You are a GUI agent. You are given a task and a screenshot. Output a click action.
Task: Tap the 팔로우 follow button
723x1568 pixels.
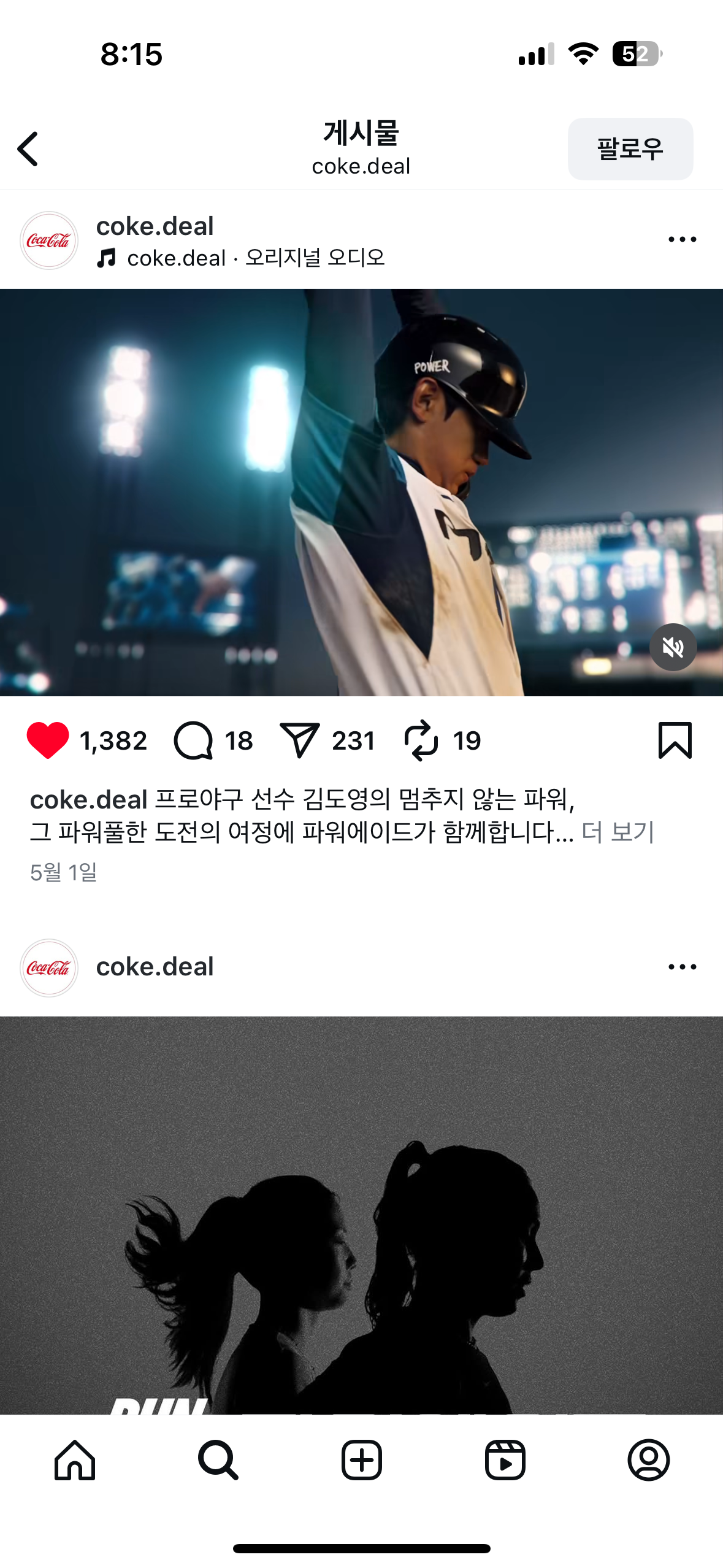pyautogui.click(x=630, y=149)
